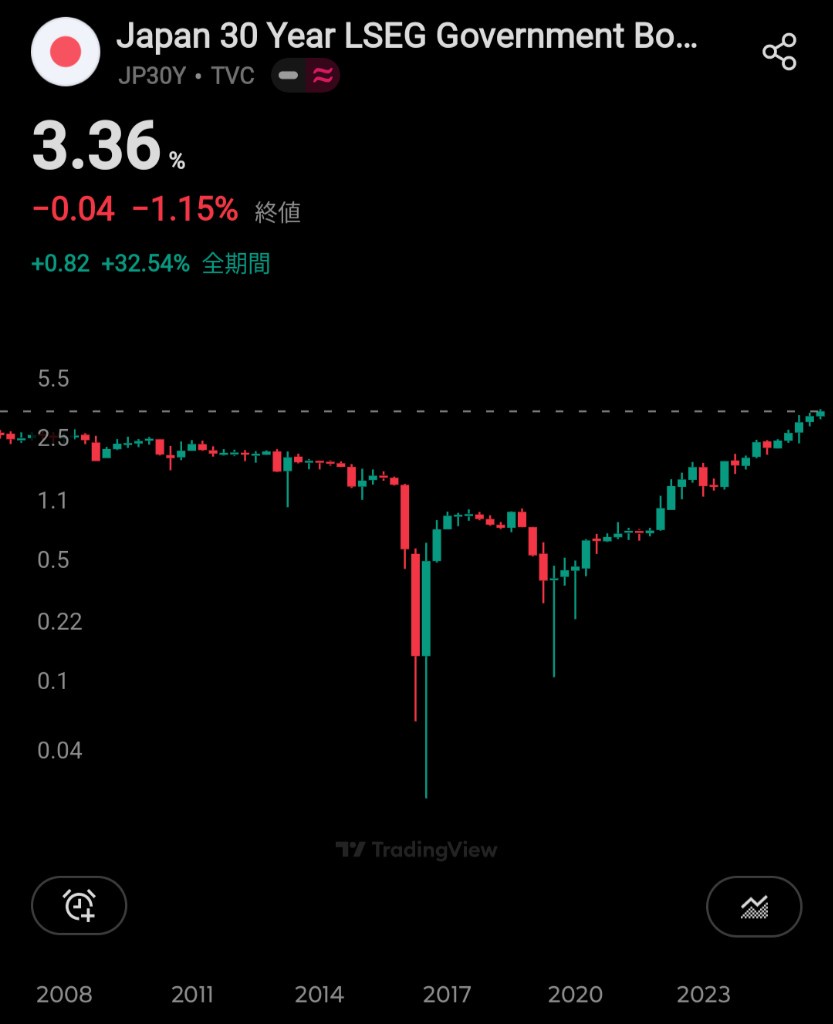The height and width of the screenshot is (1024, 833).
Task: Create a price alert with the alarm button
Action: (79, 906)
